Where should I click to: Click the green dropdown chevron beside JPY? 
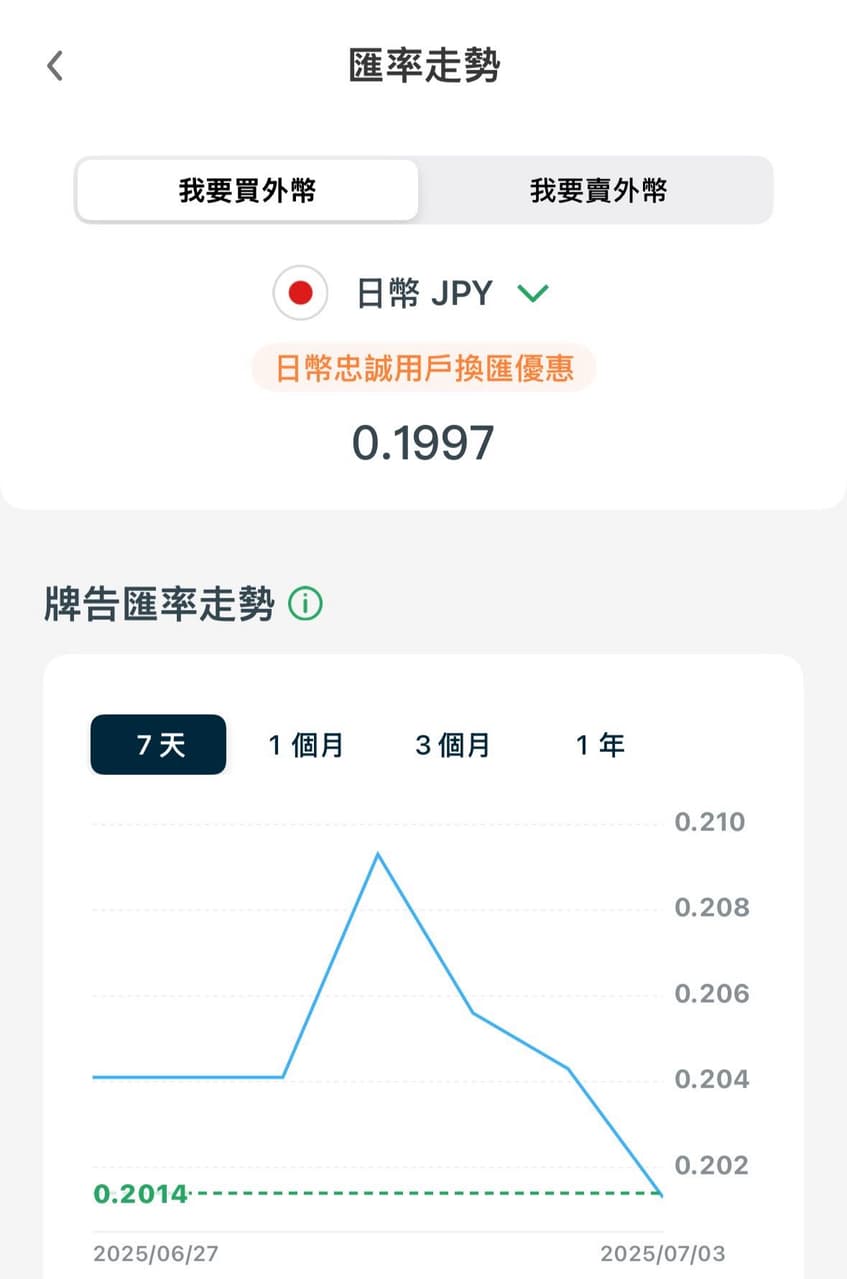click(533, 293)
